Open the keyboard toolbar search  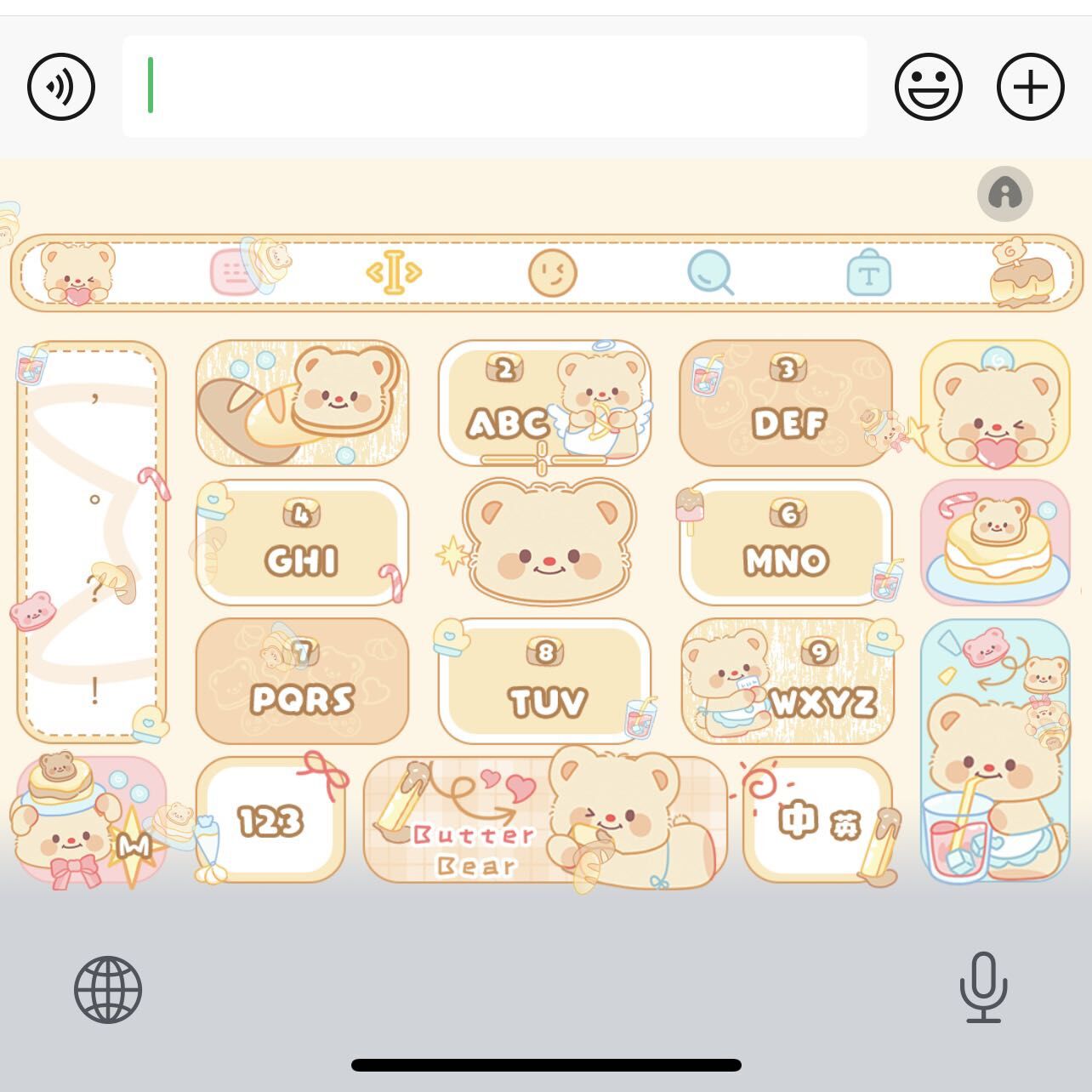coord(709,273)
